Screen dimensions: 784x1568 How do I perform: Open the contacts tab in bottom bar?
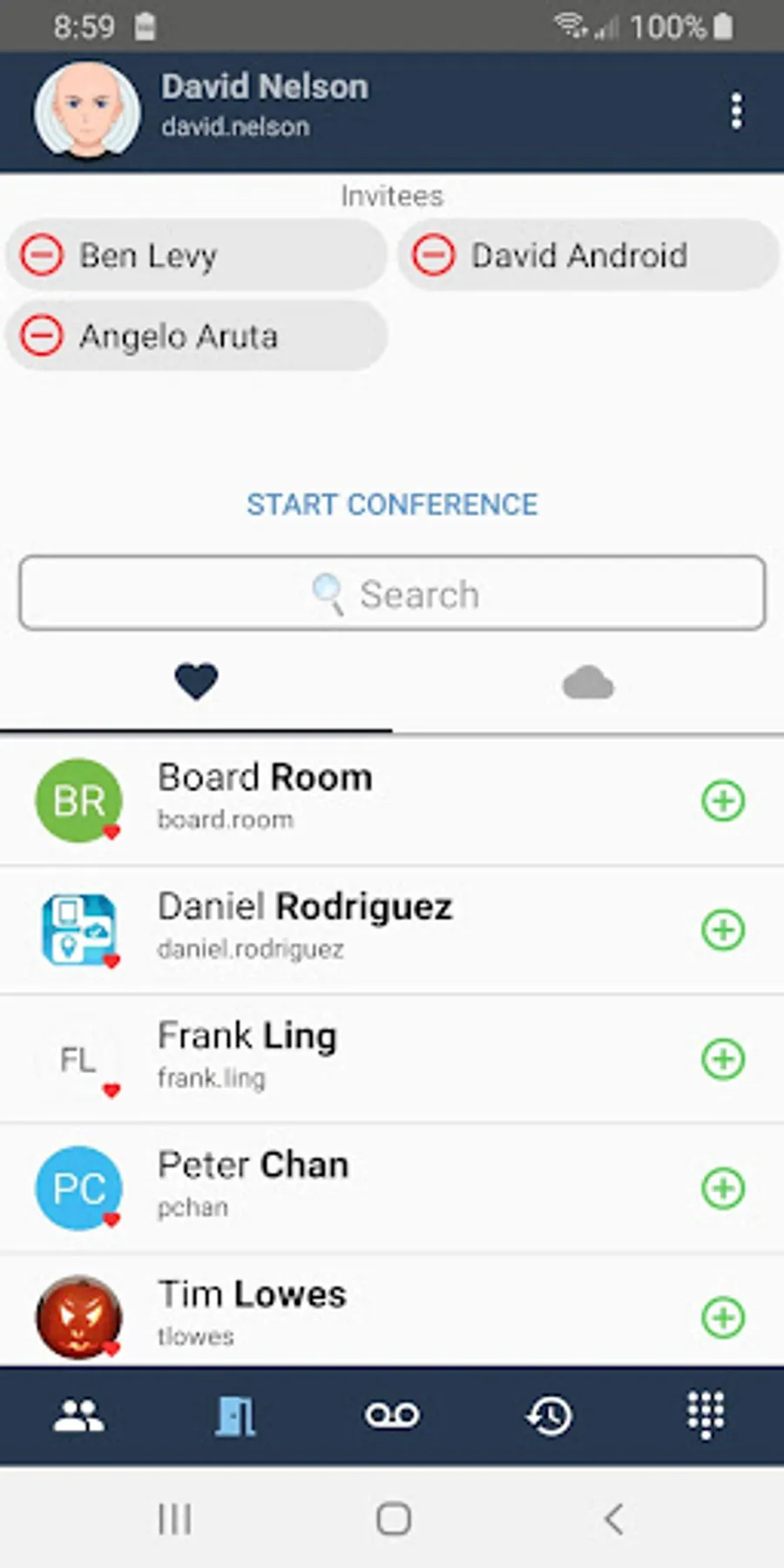click(78, 1416)
